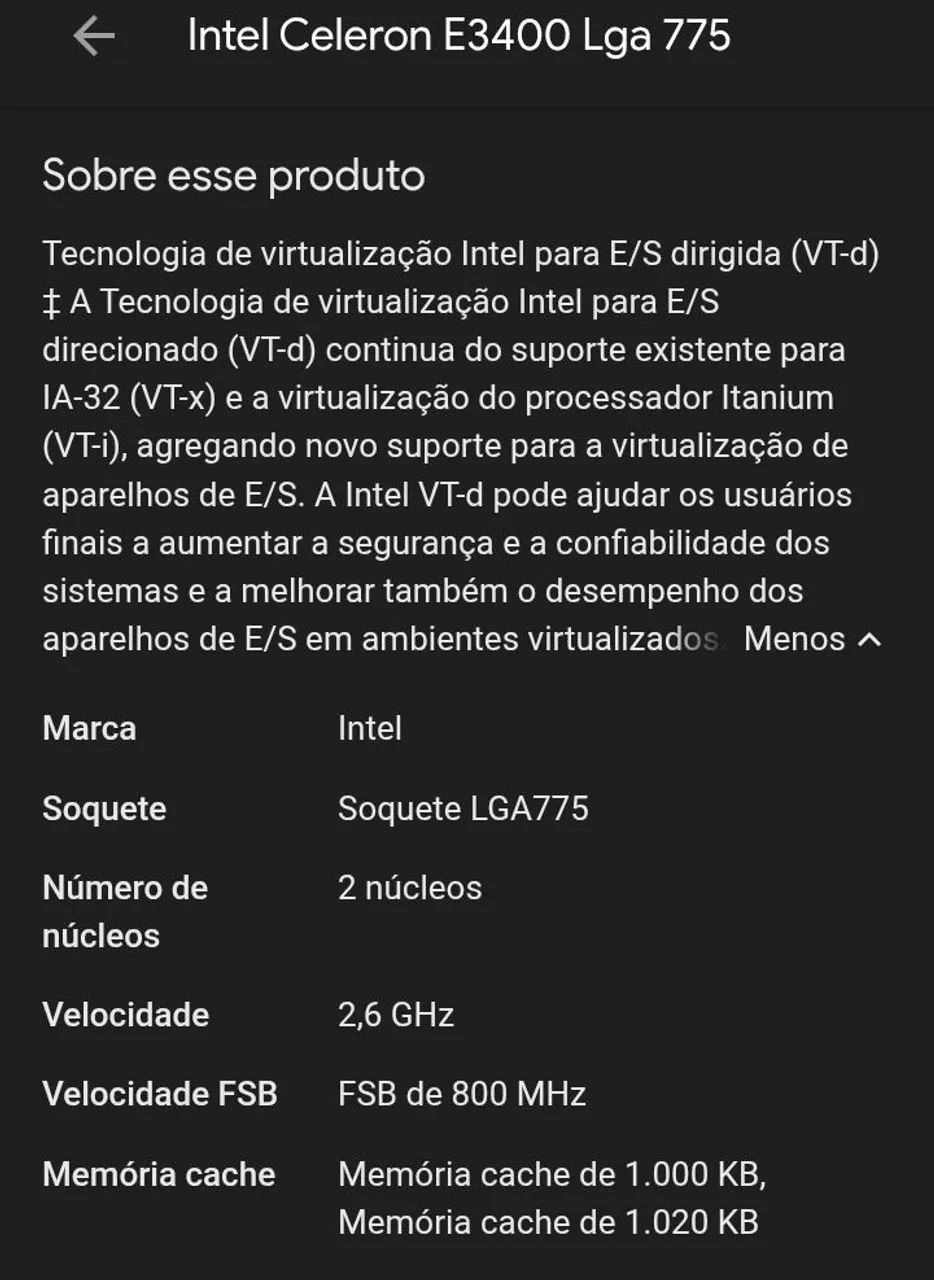Screen dimensions: 934x1280
Task: Select the Número de núcleos label
Action: pos(123,910)
